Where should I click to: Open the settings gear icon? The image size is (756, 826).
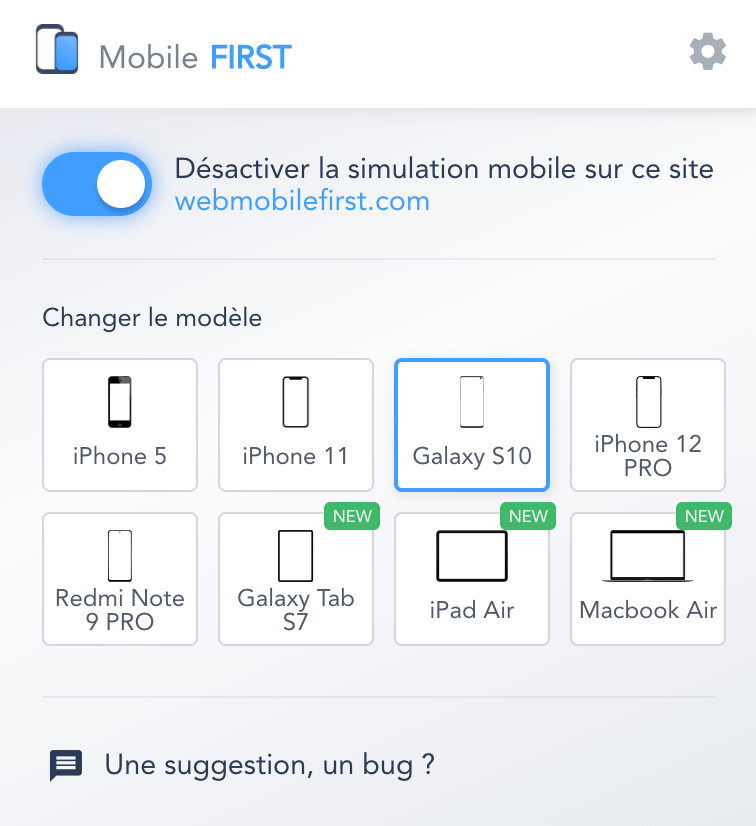[708, 52]
